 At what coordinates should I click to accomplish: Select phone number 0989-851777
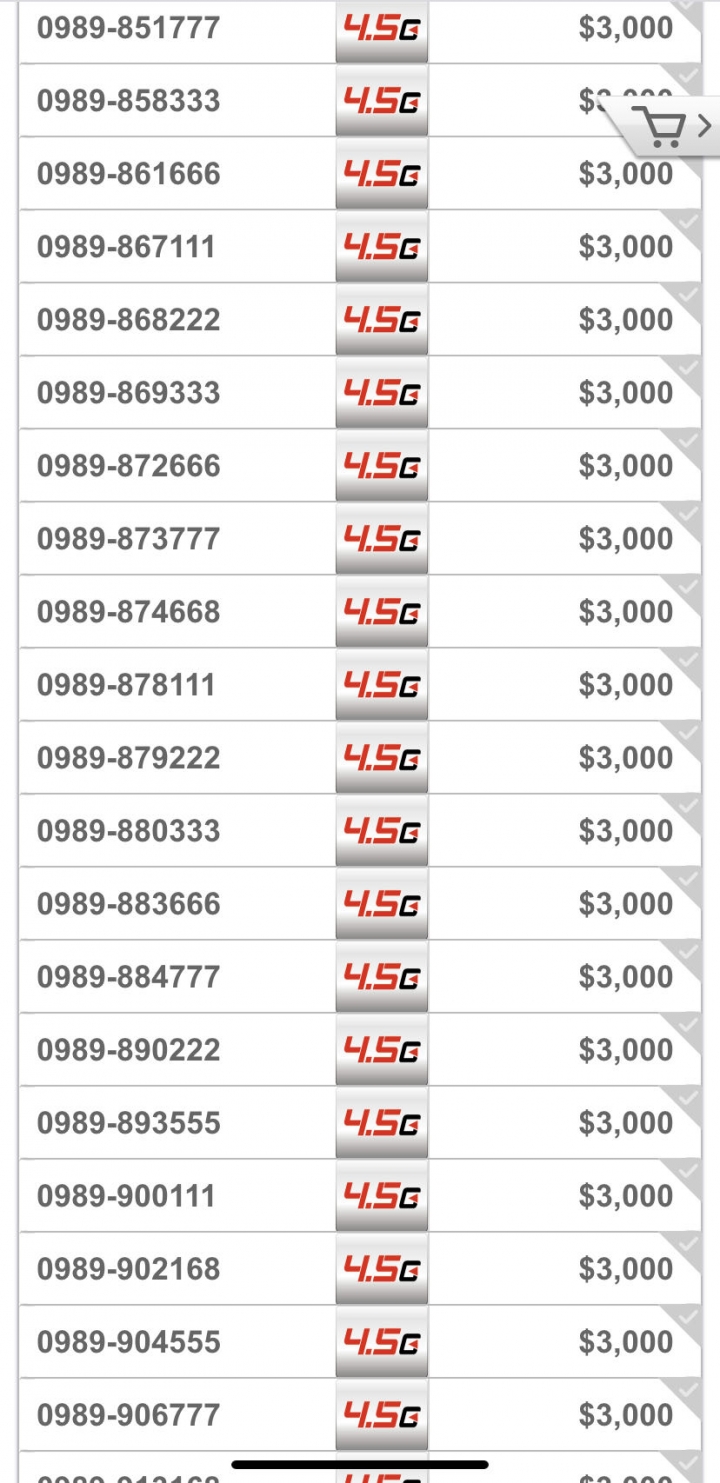coord(360,28)
